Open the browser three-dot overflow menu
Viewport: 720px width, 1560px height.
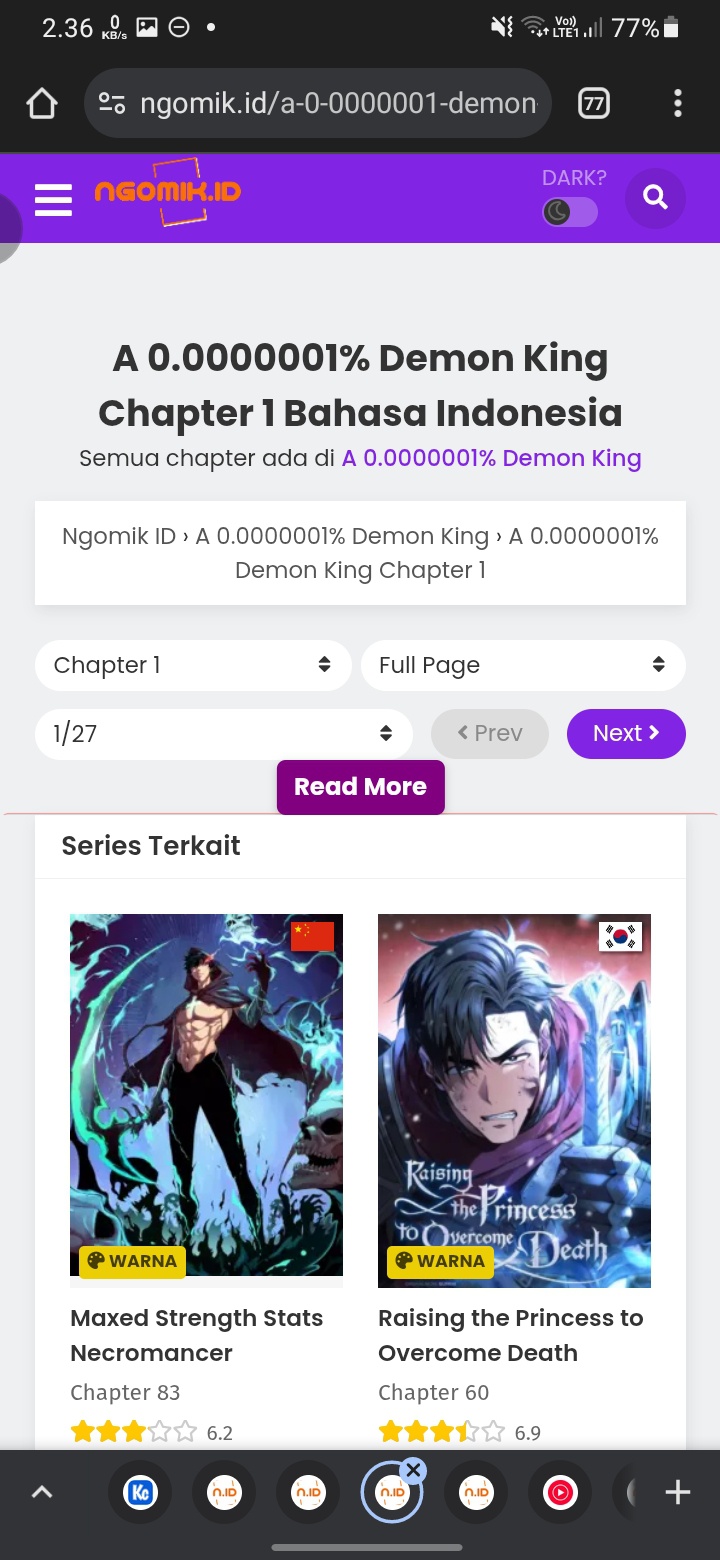click(678, 103)
